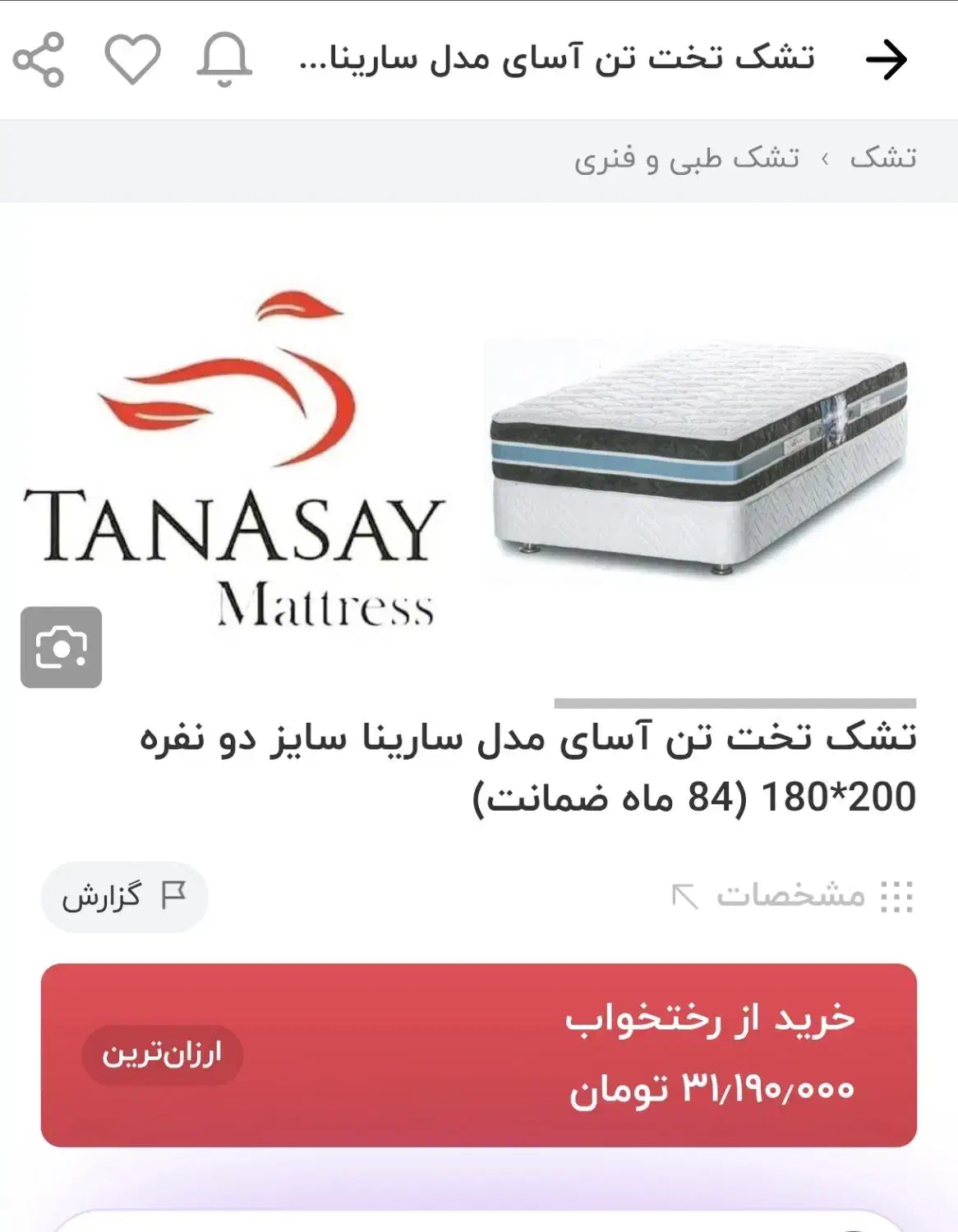This screenshot has width=958, height=1232.
Task: Open the تشک breadcrumb category
Action: [x=883, y=159]
